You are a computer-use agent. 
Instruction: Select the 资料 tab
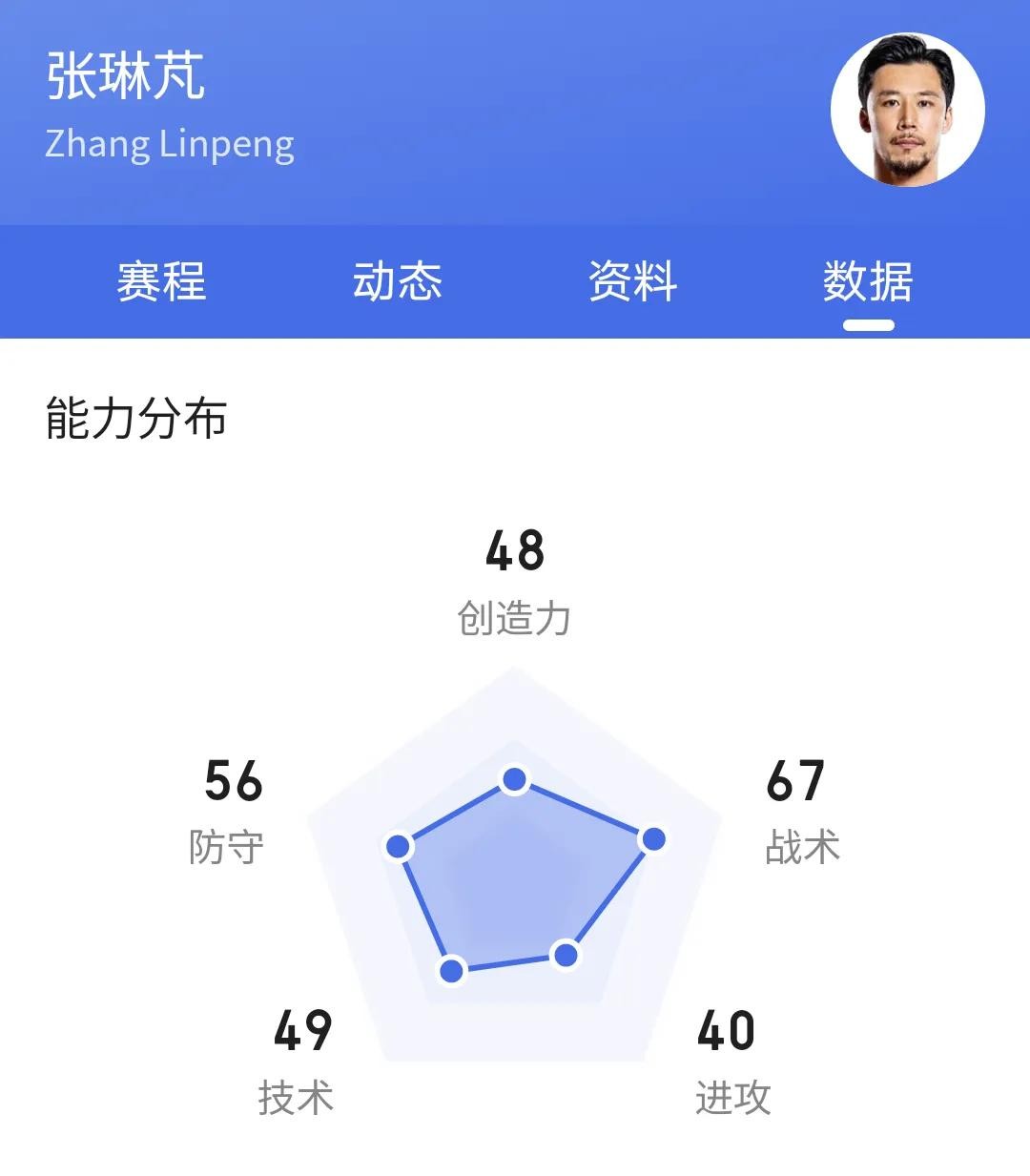[632, 281]
